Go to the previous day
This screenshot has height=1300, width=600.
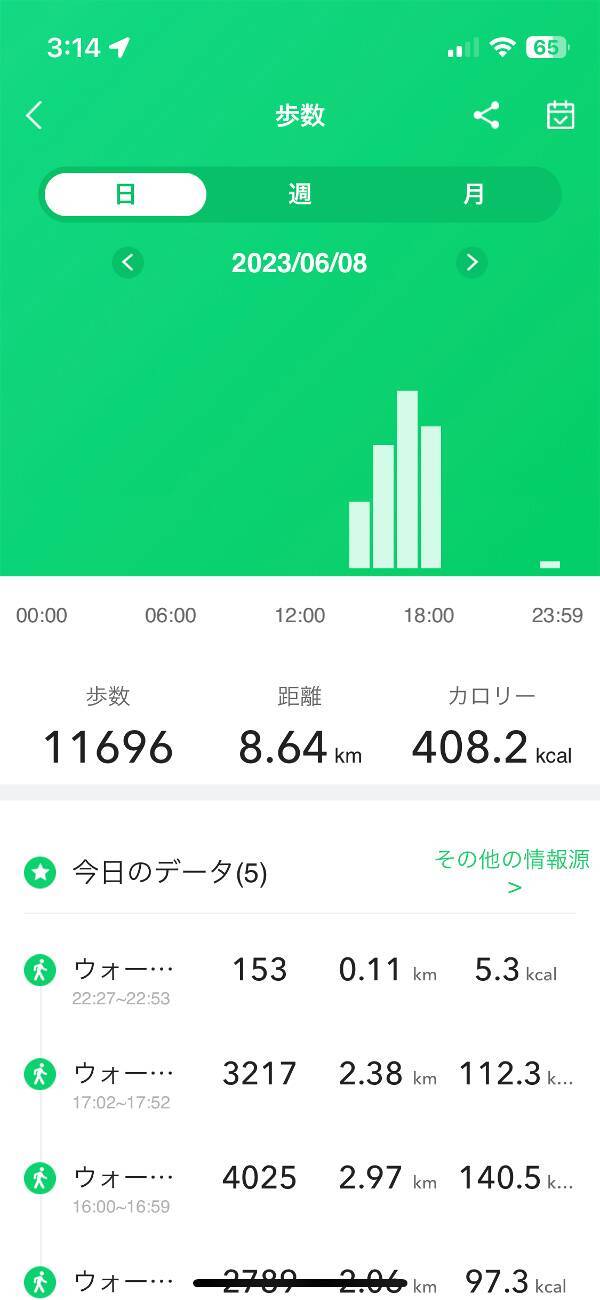(128, 263)
